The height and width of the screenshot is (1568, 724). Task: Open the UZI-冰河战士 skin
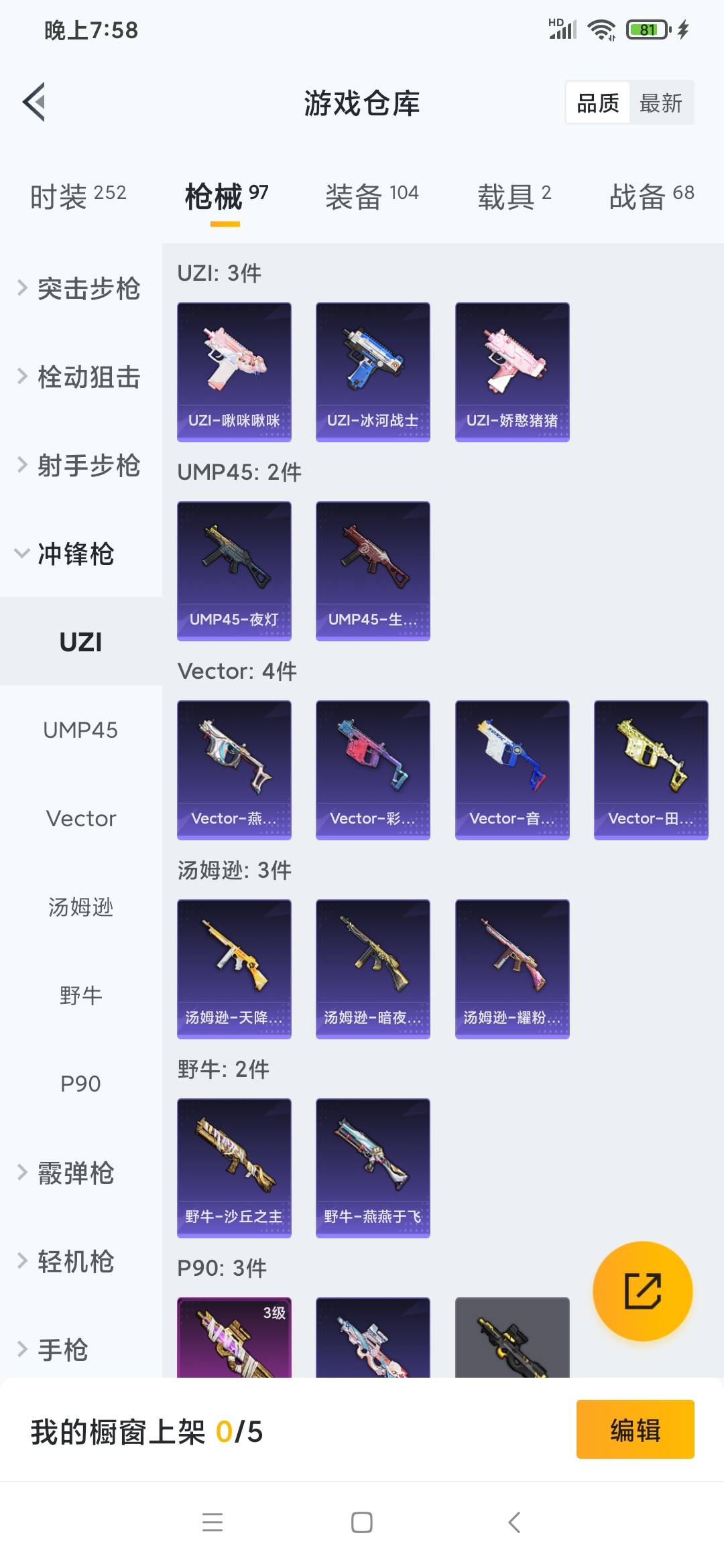(x=373, y=372)
